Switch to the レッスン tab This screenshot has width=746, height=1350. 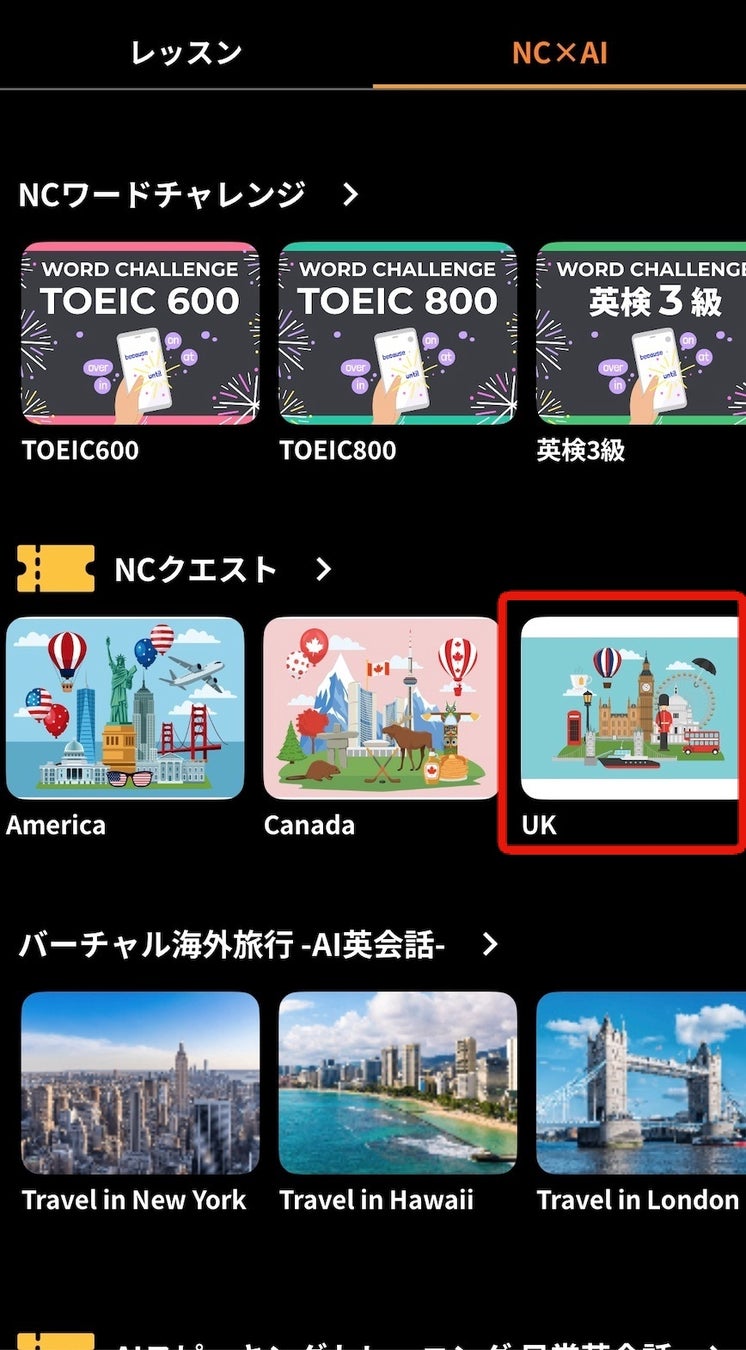pyautogui.click(x=186, y=52)
